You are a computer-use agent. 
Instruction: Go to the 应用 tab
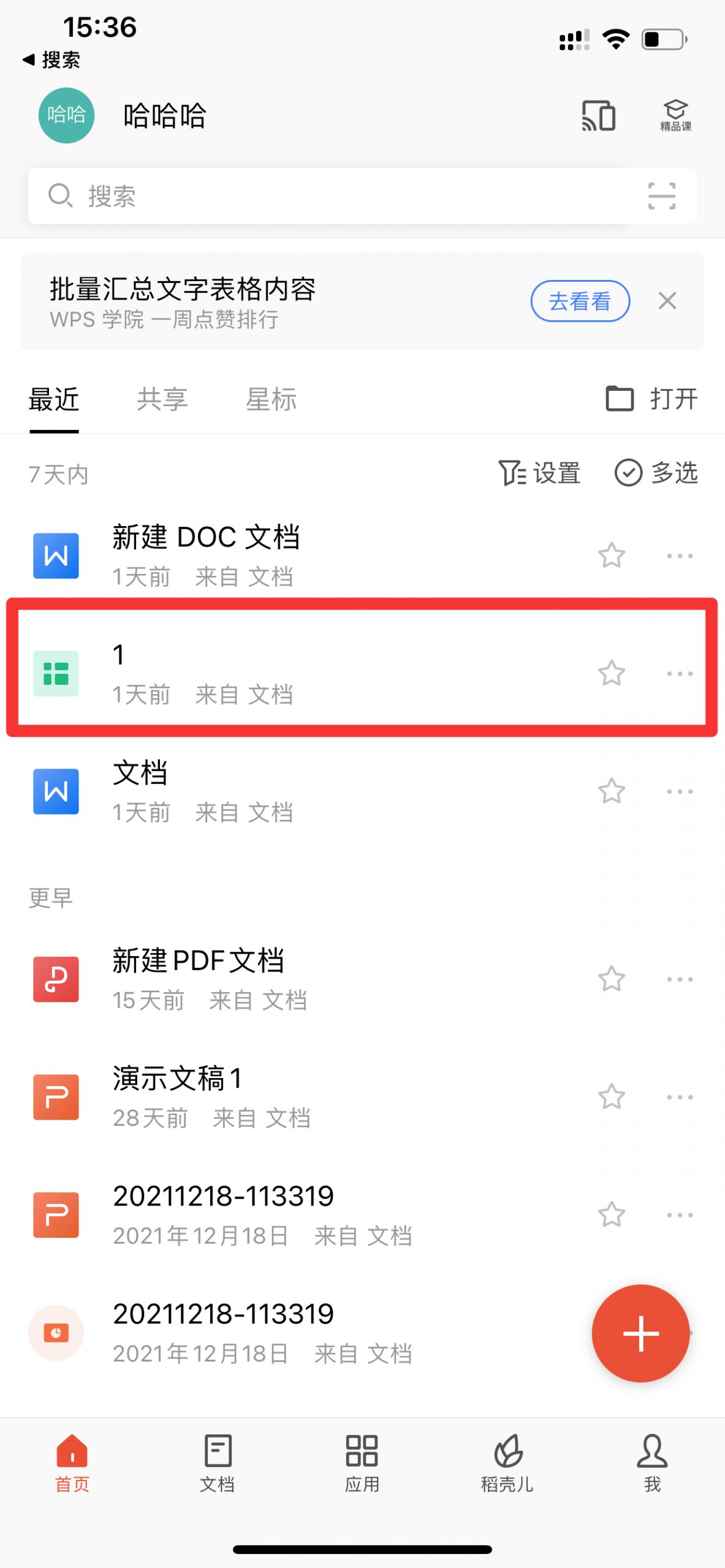(362, 1463)
